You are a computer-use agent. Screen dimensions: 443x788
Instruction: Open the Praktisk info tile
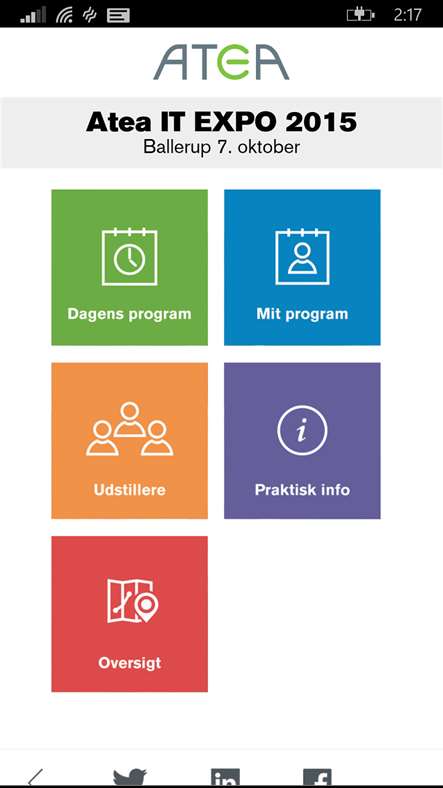(302, 441)
